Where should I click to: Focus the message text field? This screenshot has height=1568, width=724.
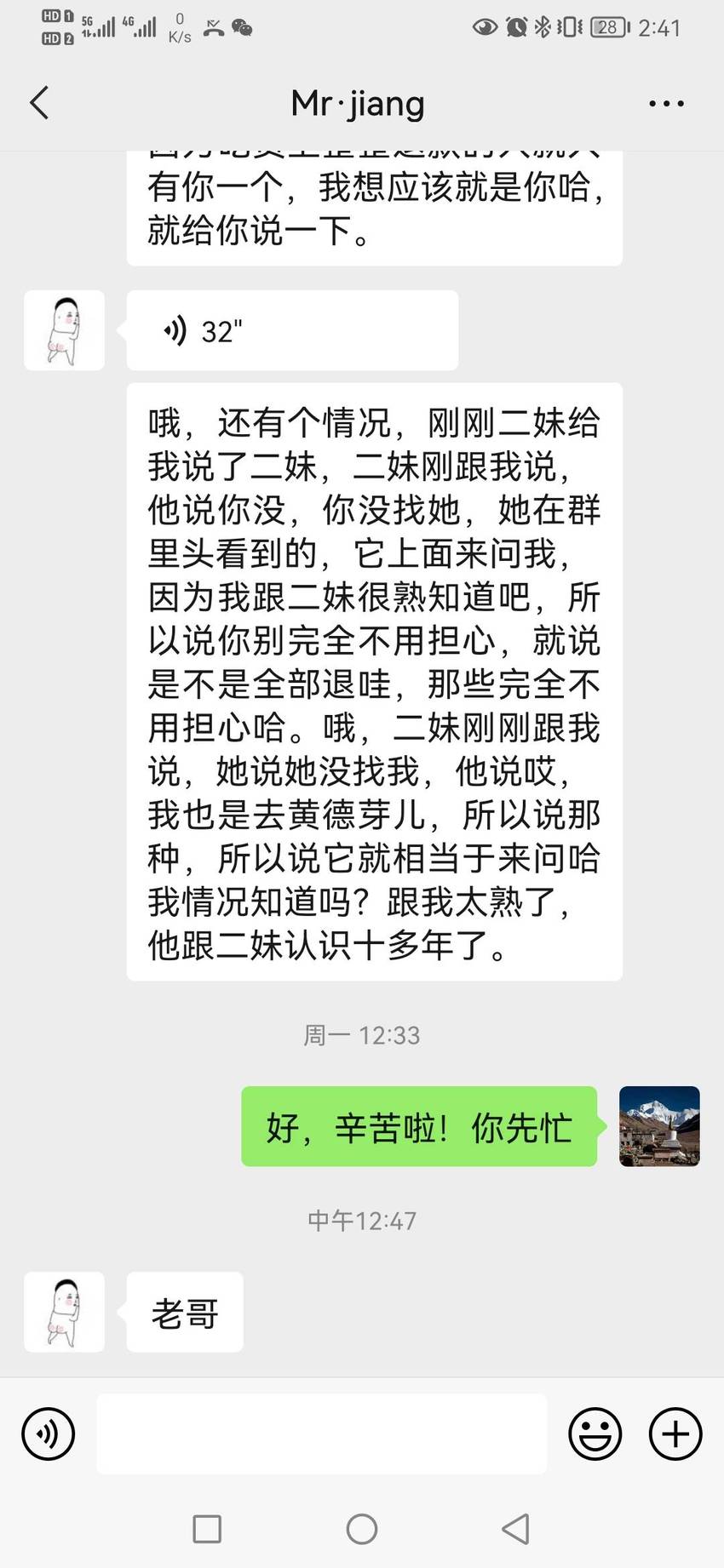[x=321, y=1434]
